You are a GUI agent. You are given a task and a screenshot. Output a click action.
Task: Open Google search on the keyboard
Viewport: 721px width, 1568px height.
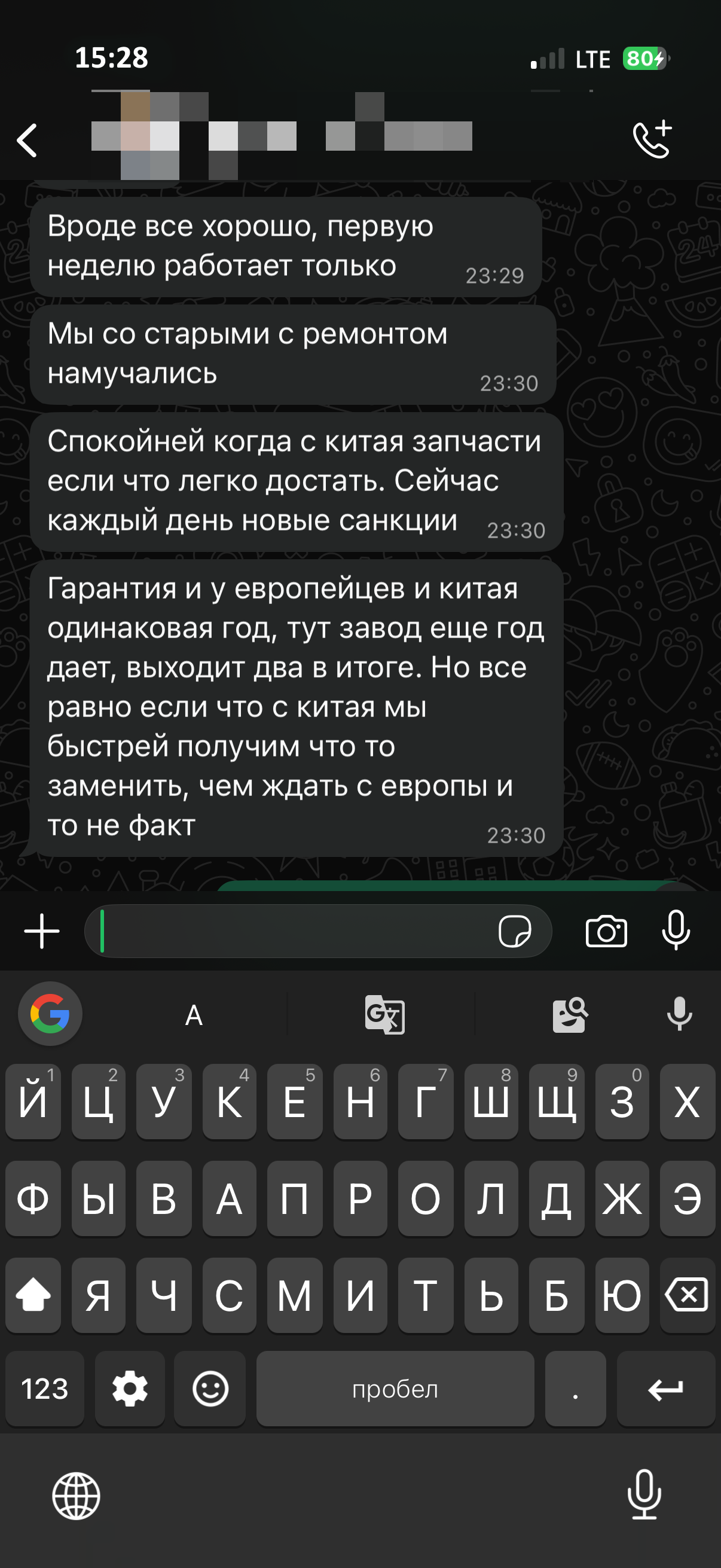point(50,1014)
